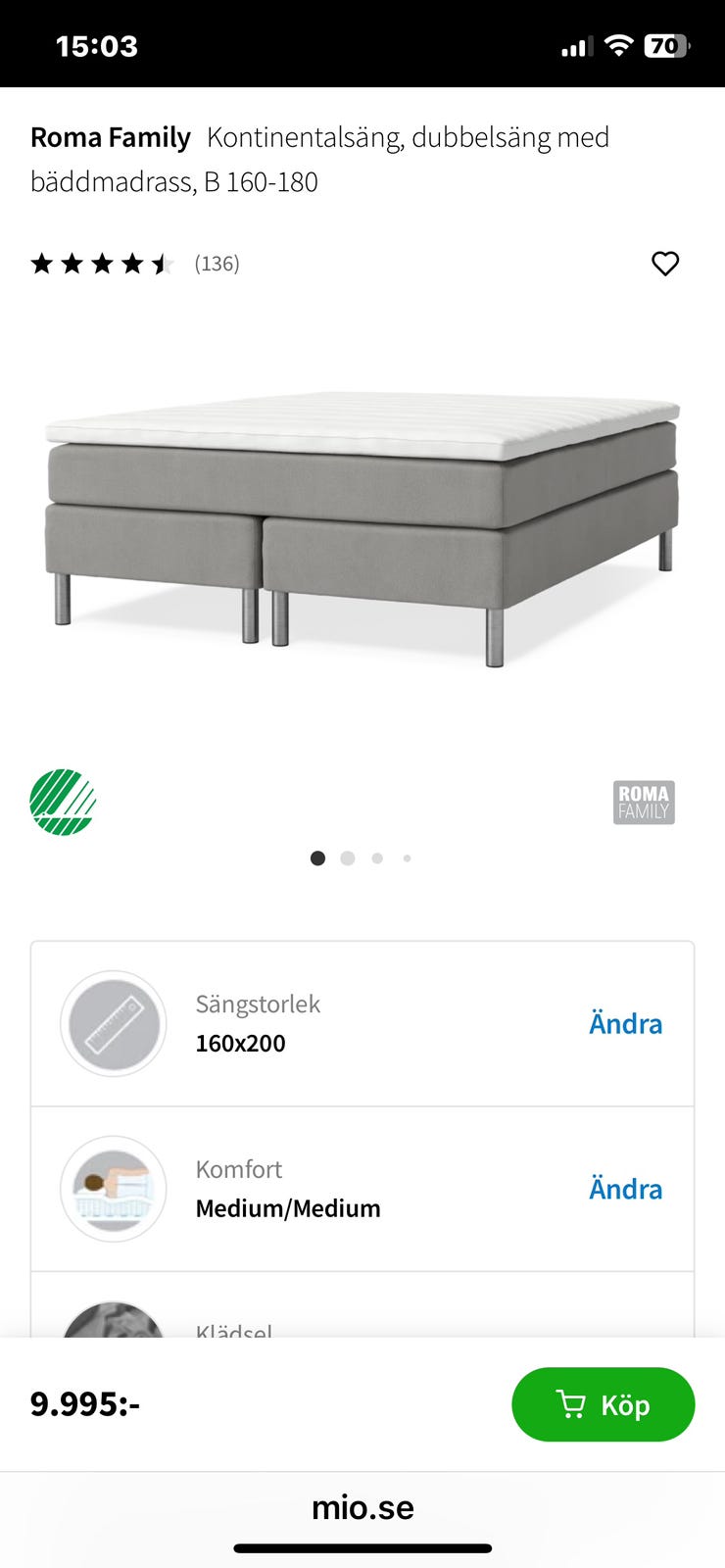Screen dimensions: 725x1568
Task: Open Ändra for Komfort
Action: pyautogui.click(x=625, y=1189)
